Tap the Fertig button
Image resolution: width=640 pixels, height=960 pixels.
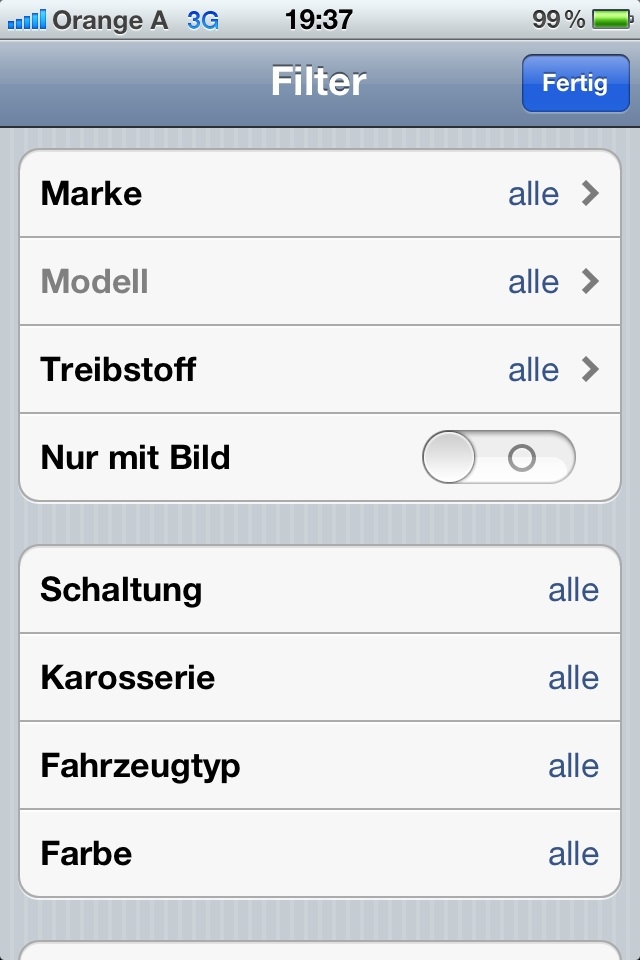(x=574, y=83)
